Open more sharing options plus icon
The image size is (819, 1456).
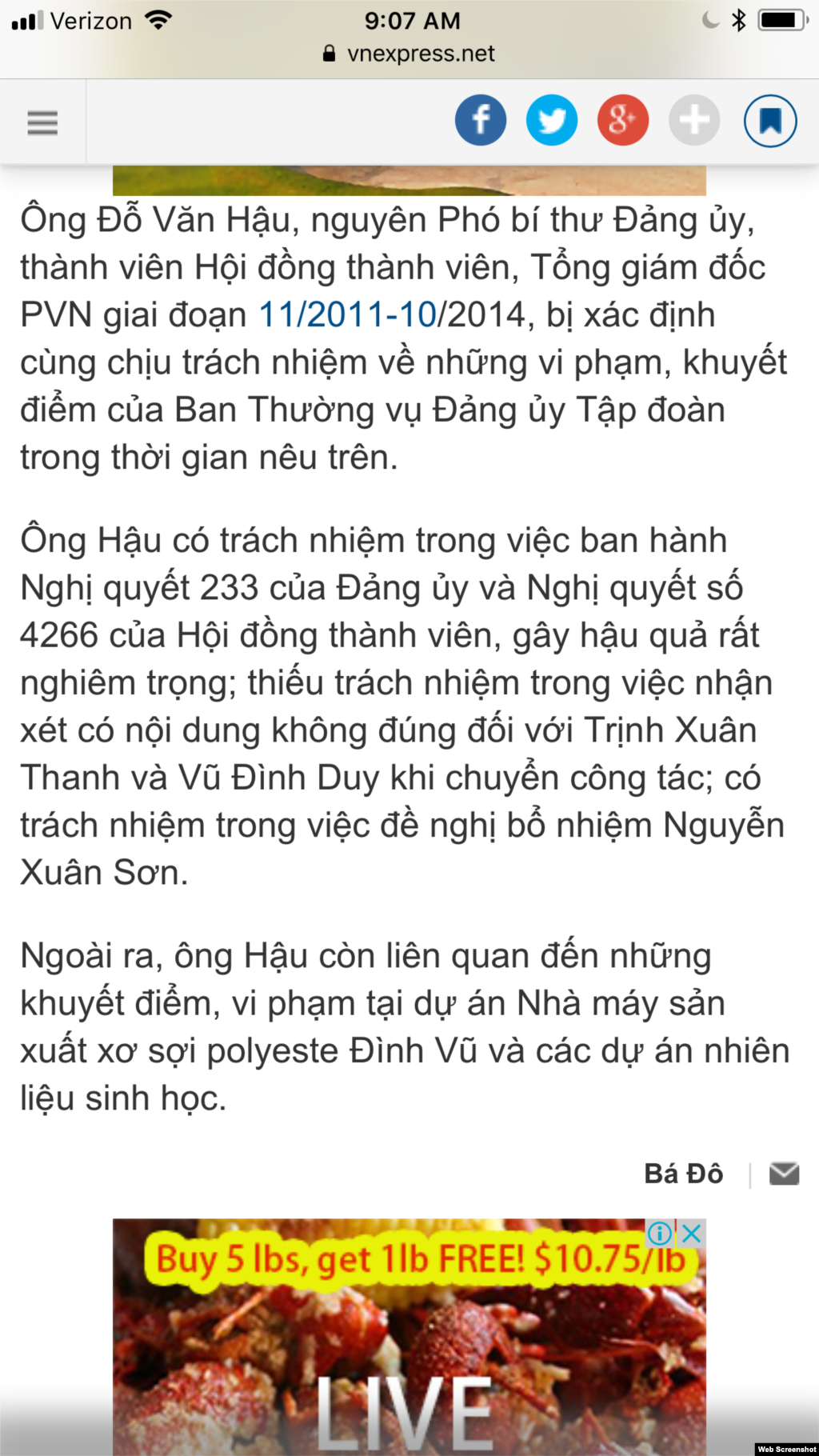[x=693, y=120]
